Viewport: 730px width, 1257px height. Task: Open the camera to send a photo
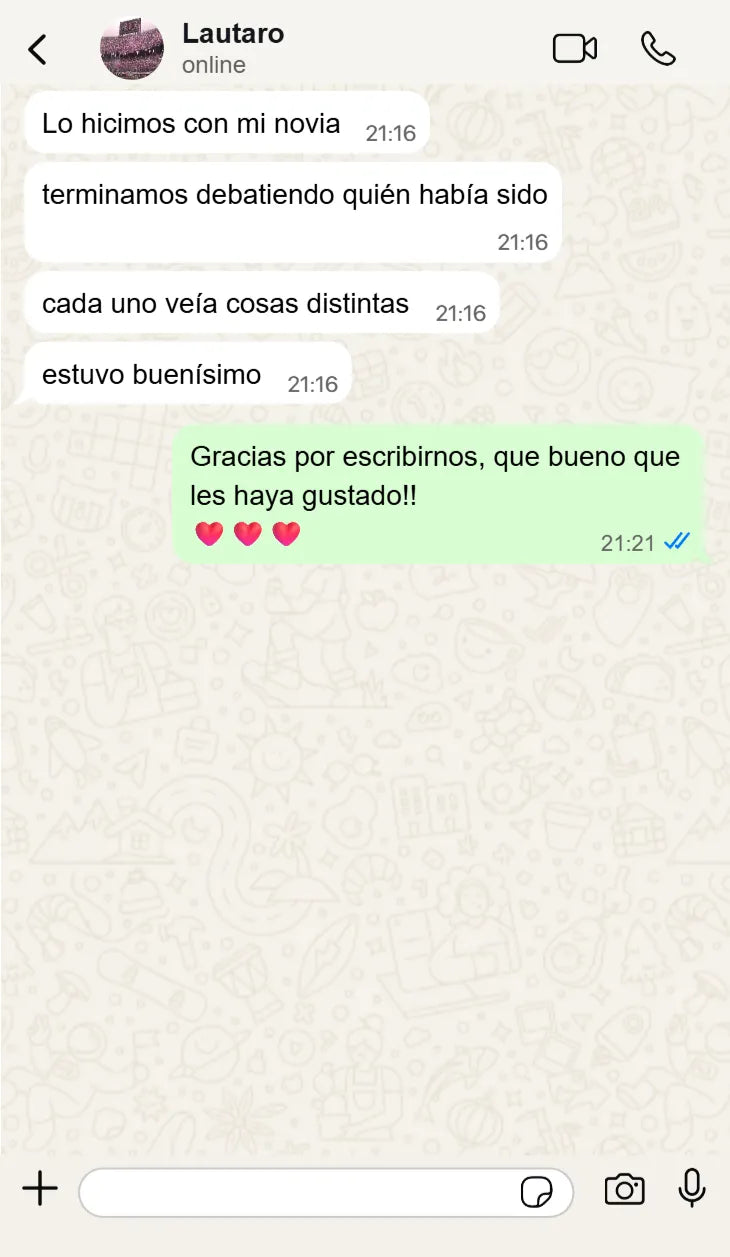[624, 1190]
